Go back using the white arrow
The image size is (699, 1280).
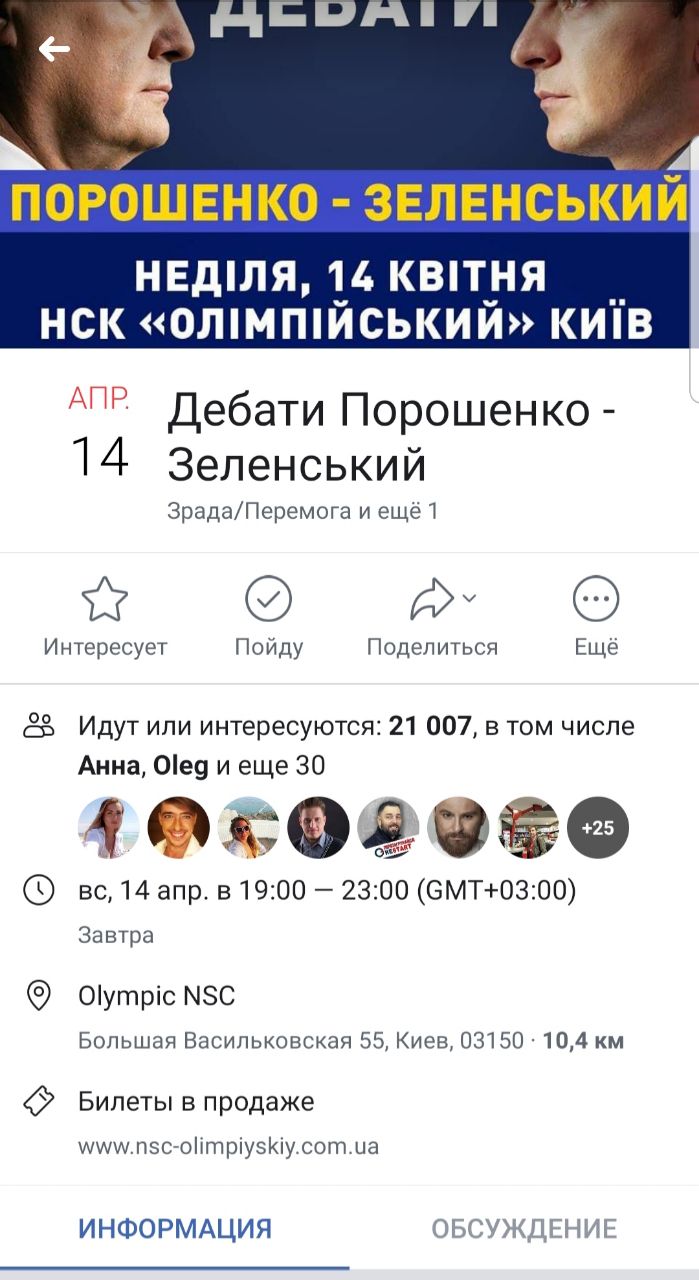tap(54, 49)
